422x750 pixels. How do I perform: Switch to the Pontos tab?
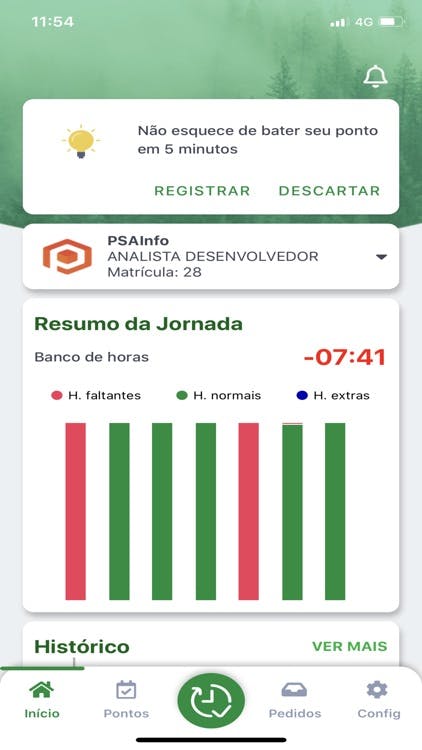126,700
